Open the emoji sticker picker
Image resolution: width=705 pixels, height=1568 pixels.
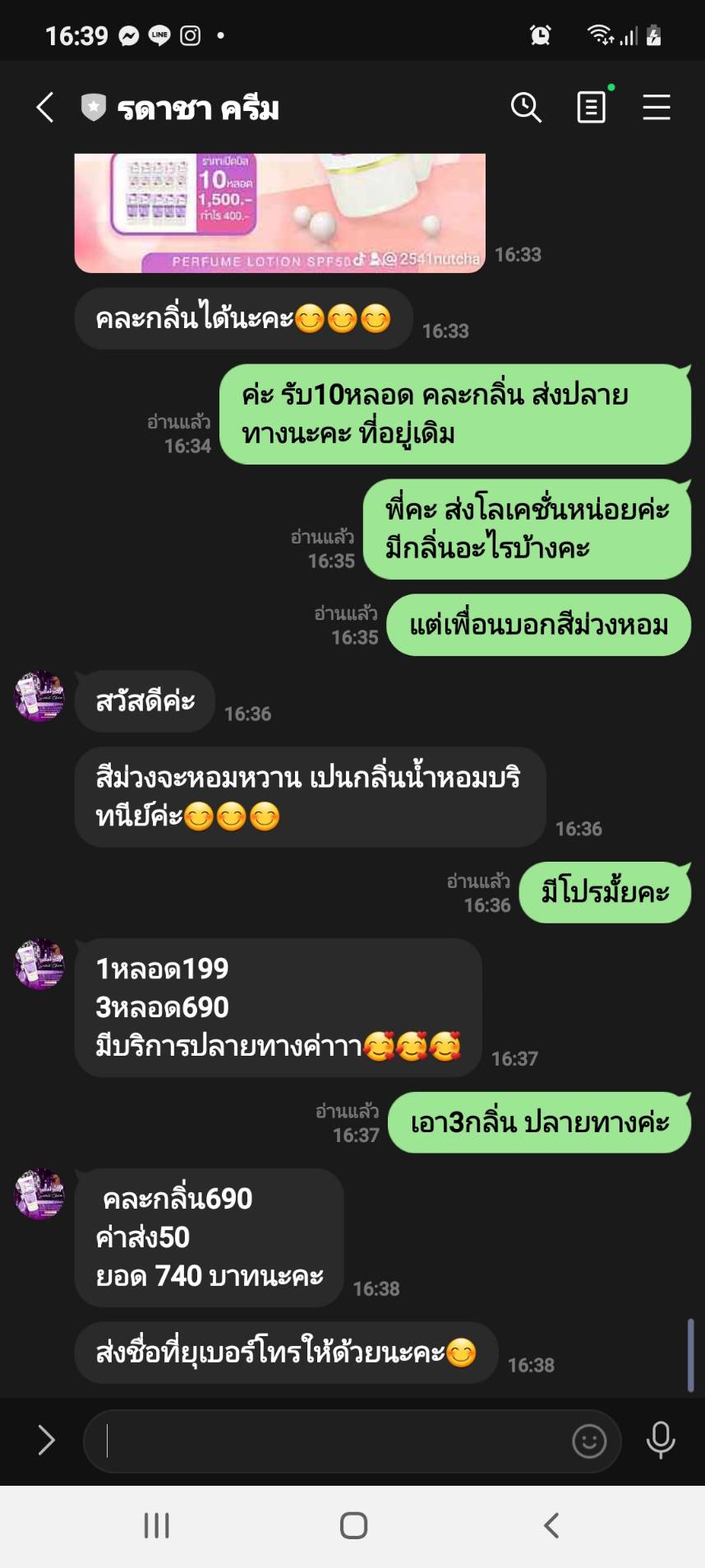pyautogui.click(x=589, y=1441)
